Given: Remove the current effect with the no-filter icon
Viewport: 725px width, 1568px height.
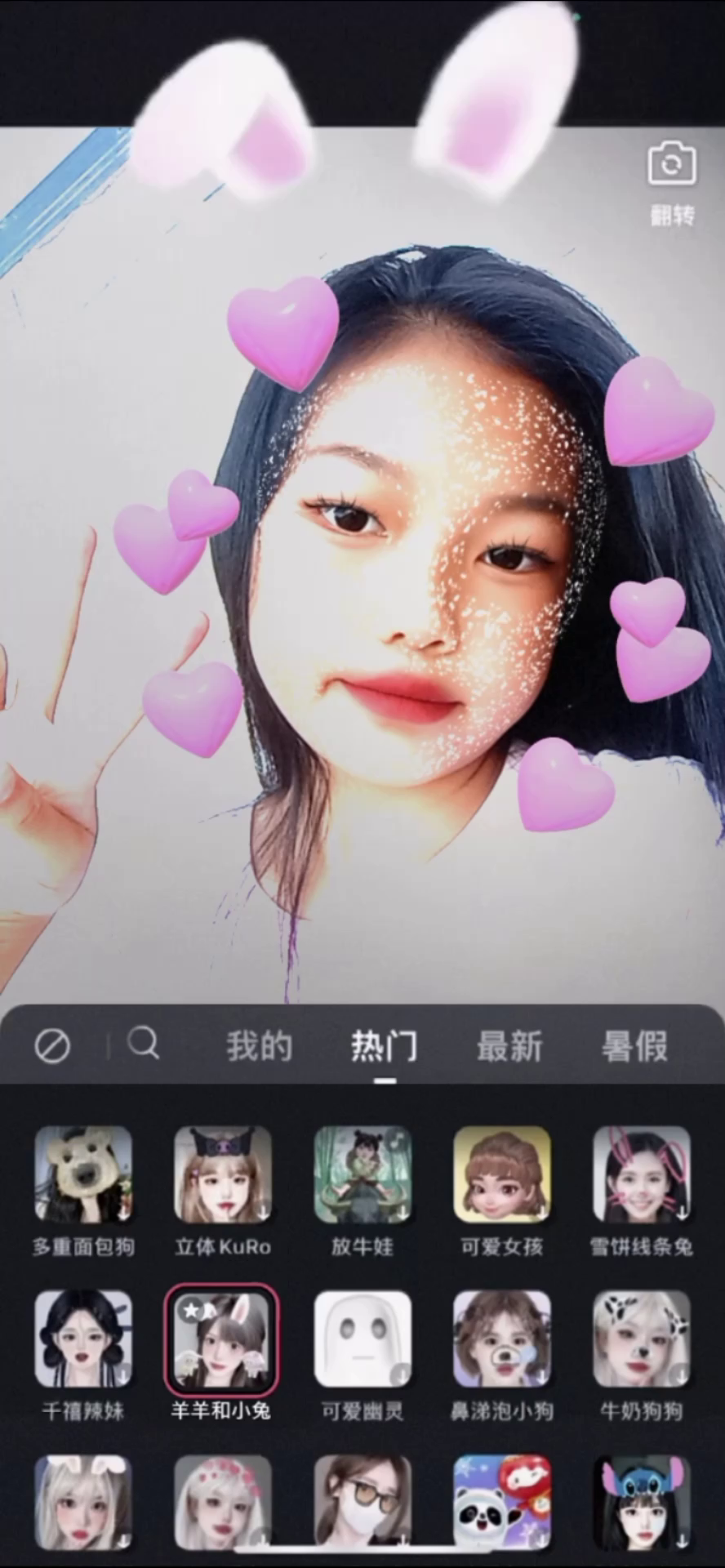Looking at the screenshot, I should point(52,1045).
